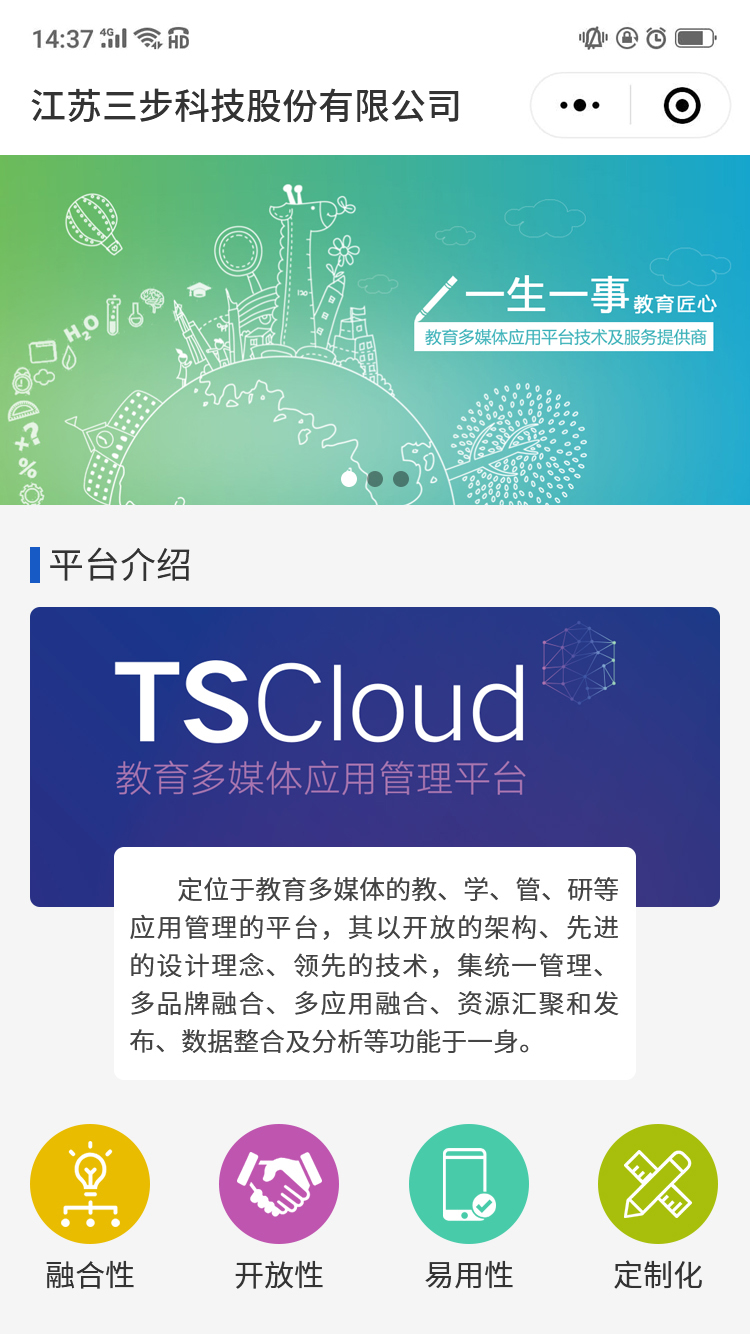Jump to the third banner slide dot

tap(401, 479)
